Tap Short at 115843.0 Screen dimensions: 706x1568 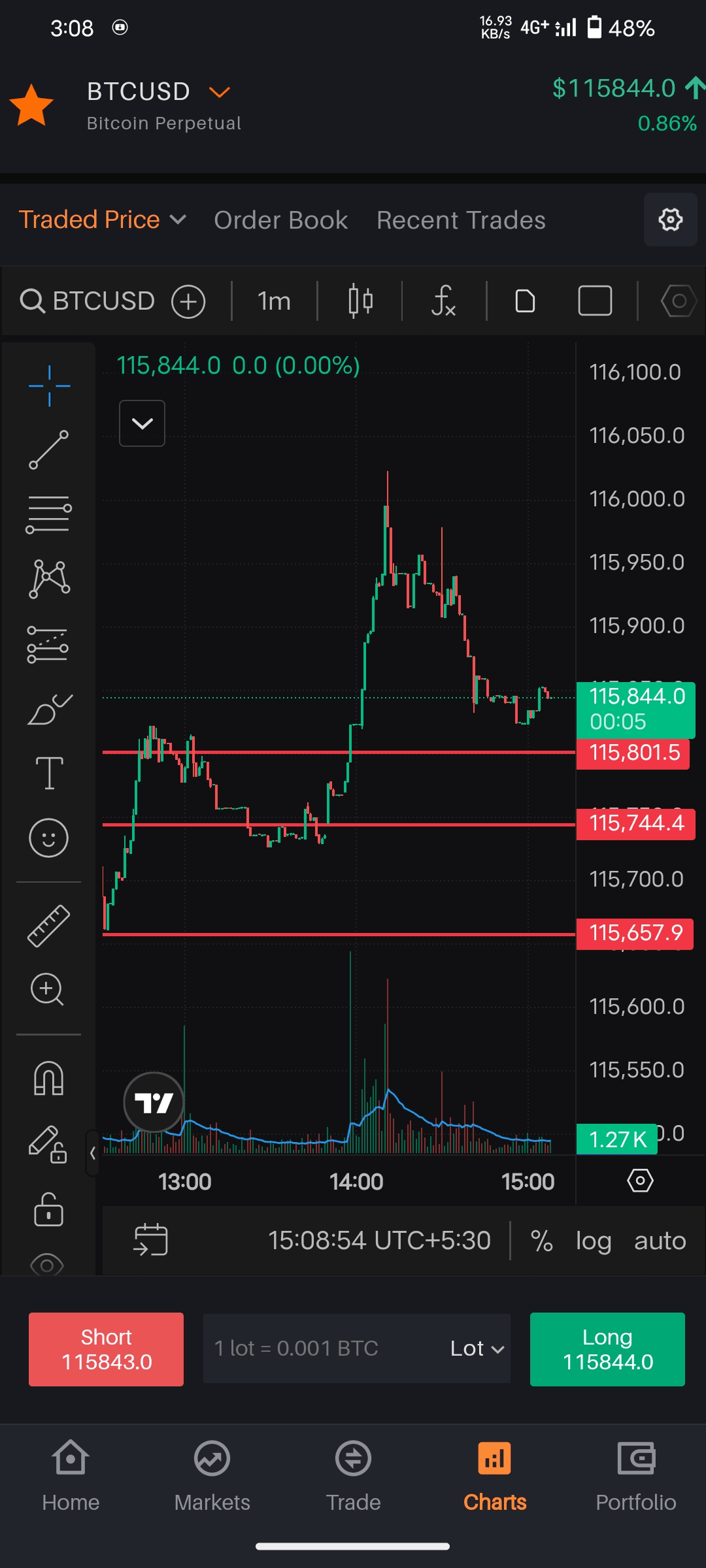pos(106,1349)
